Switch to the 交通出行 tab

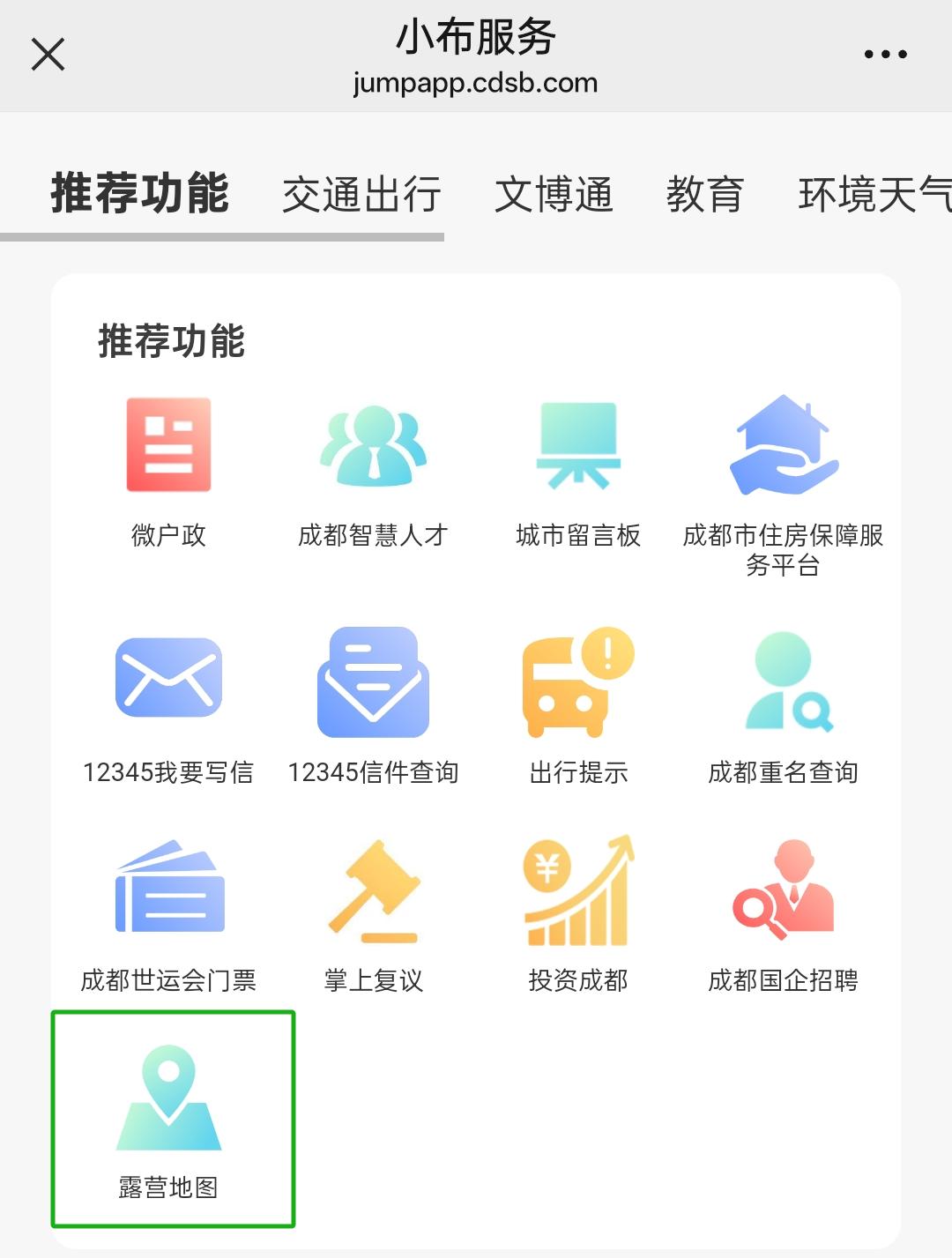click(361, 195)
